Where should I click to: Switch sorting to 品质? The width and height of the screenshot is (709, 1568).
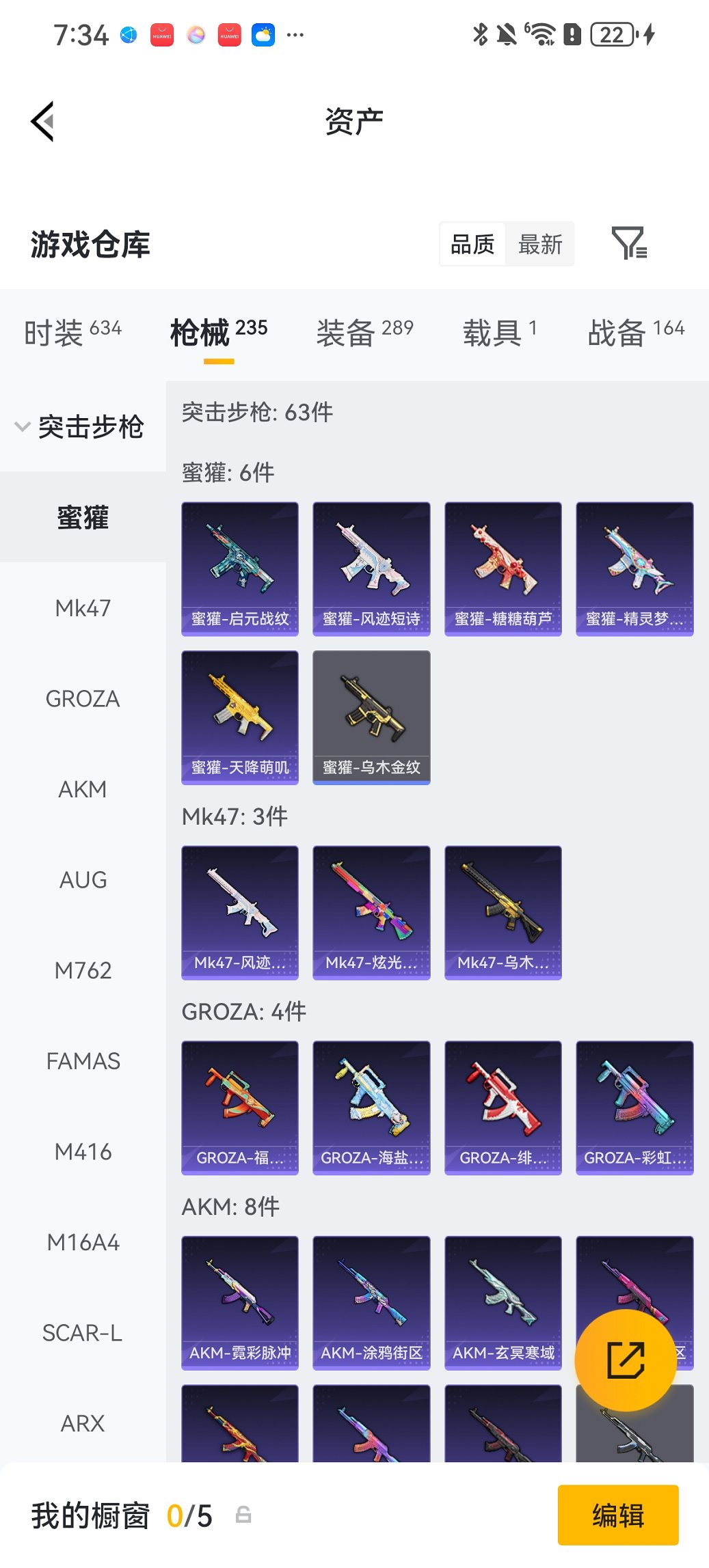(x=473, y=244)
